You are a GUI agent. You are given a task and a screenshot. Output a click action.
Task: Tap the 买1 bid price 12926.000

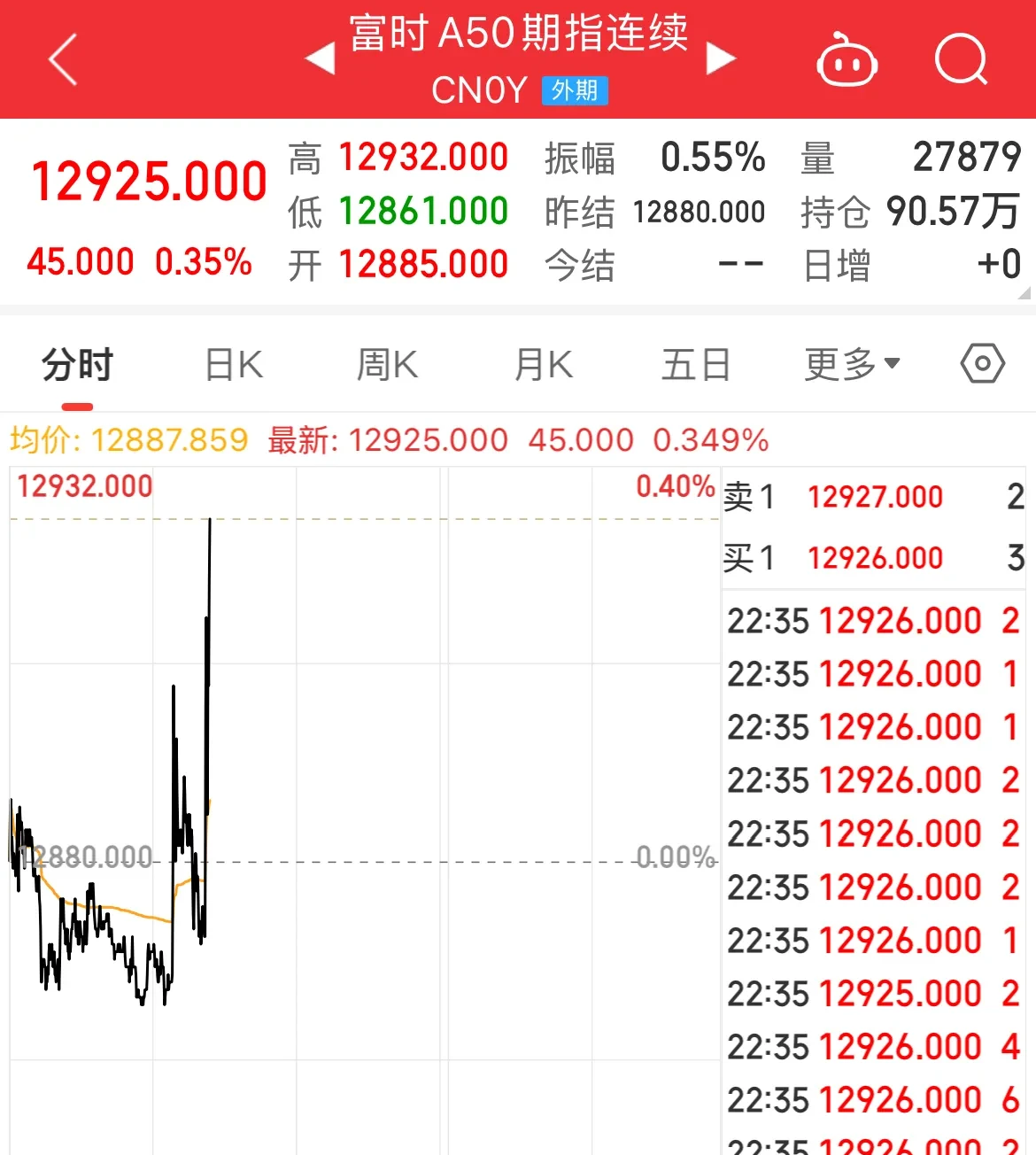(x=875, y=557)
